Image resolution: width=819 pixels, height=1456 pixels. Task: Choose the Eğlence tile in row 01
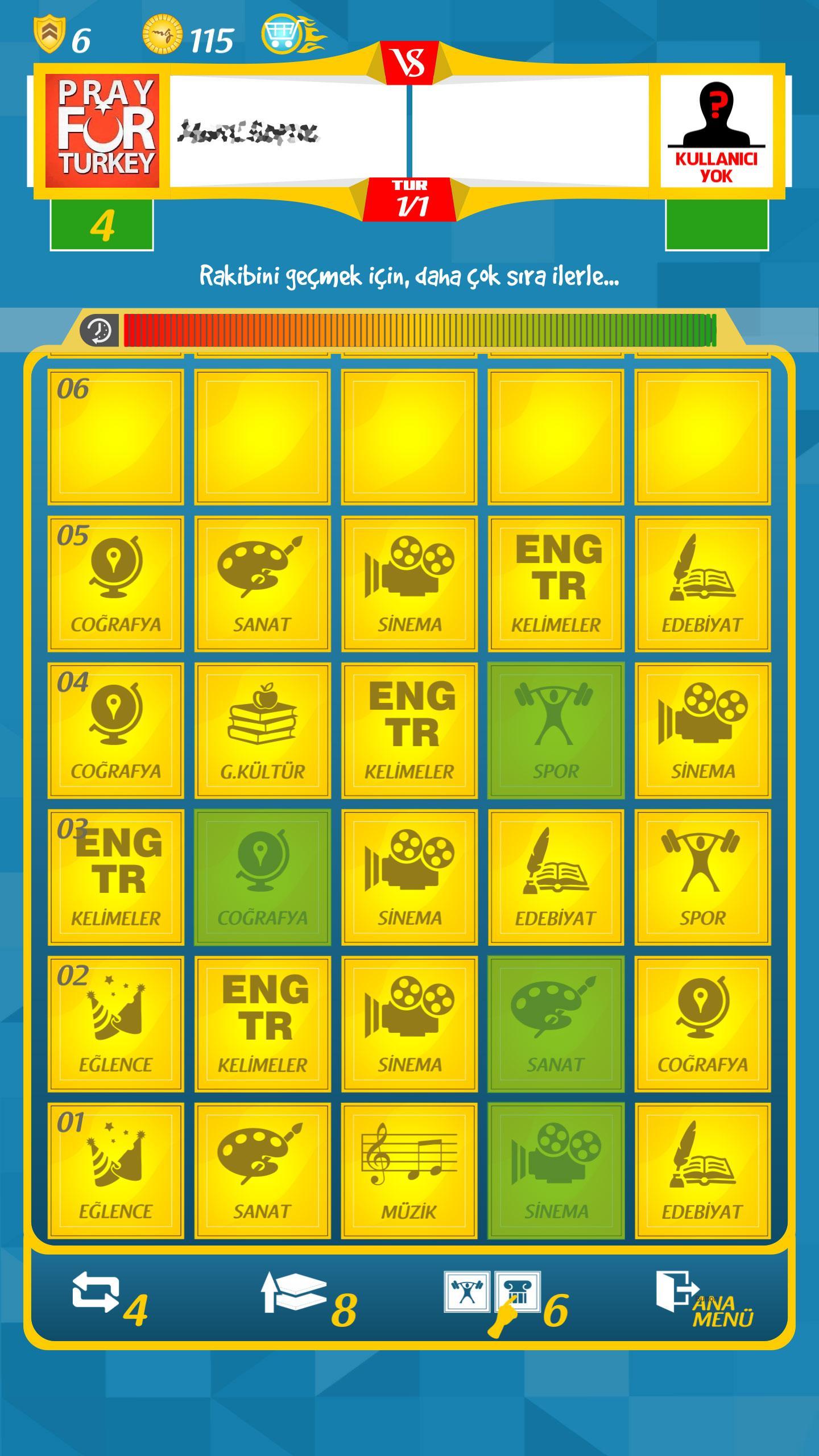(x=115, y=1170)
